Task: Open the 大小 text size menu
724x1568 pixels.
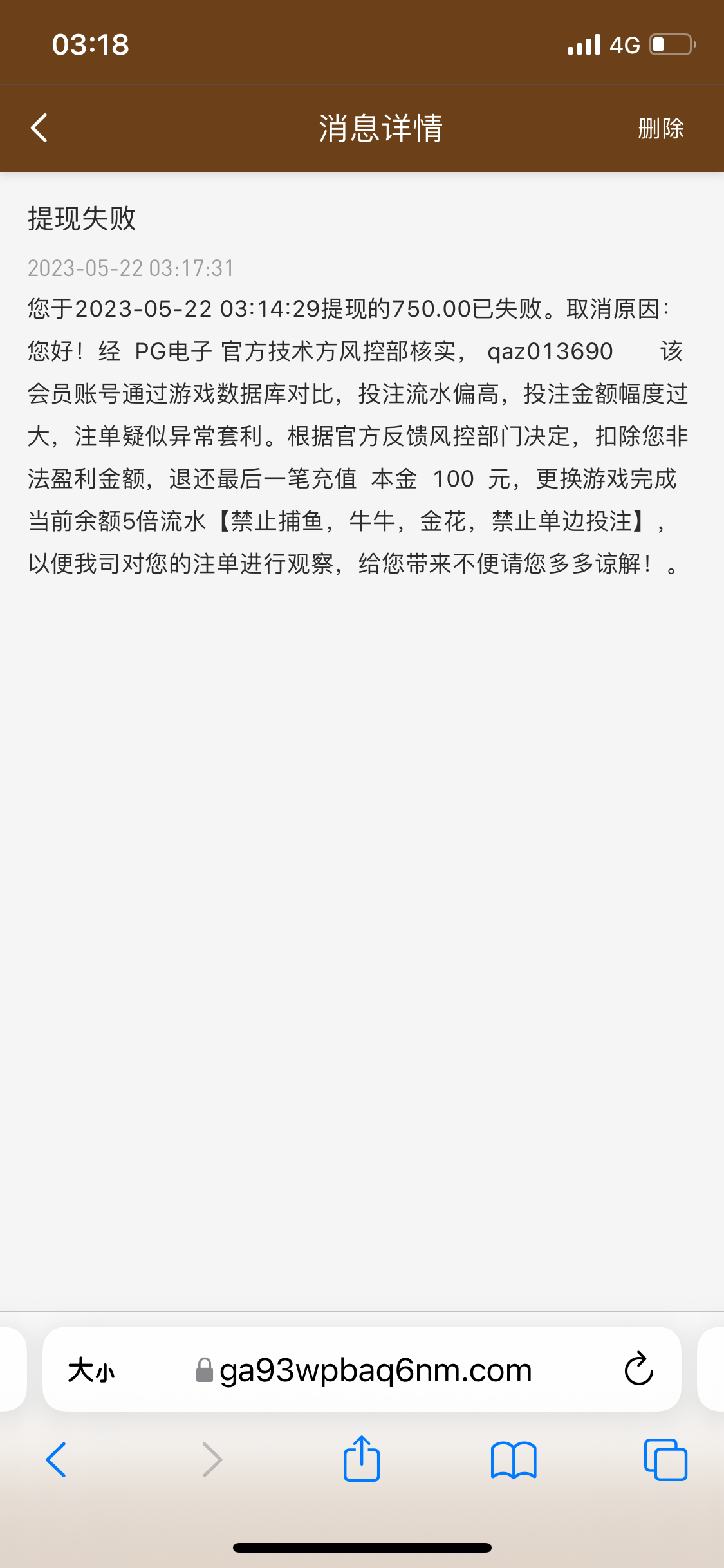Action: pos(91,1370)
